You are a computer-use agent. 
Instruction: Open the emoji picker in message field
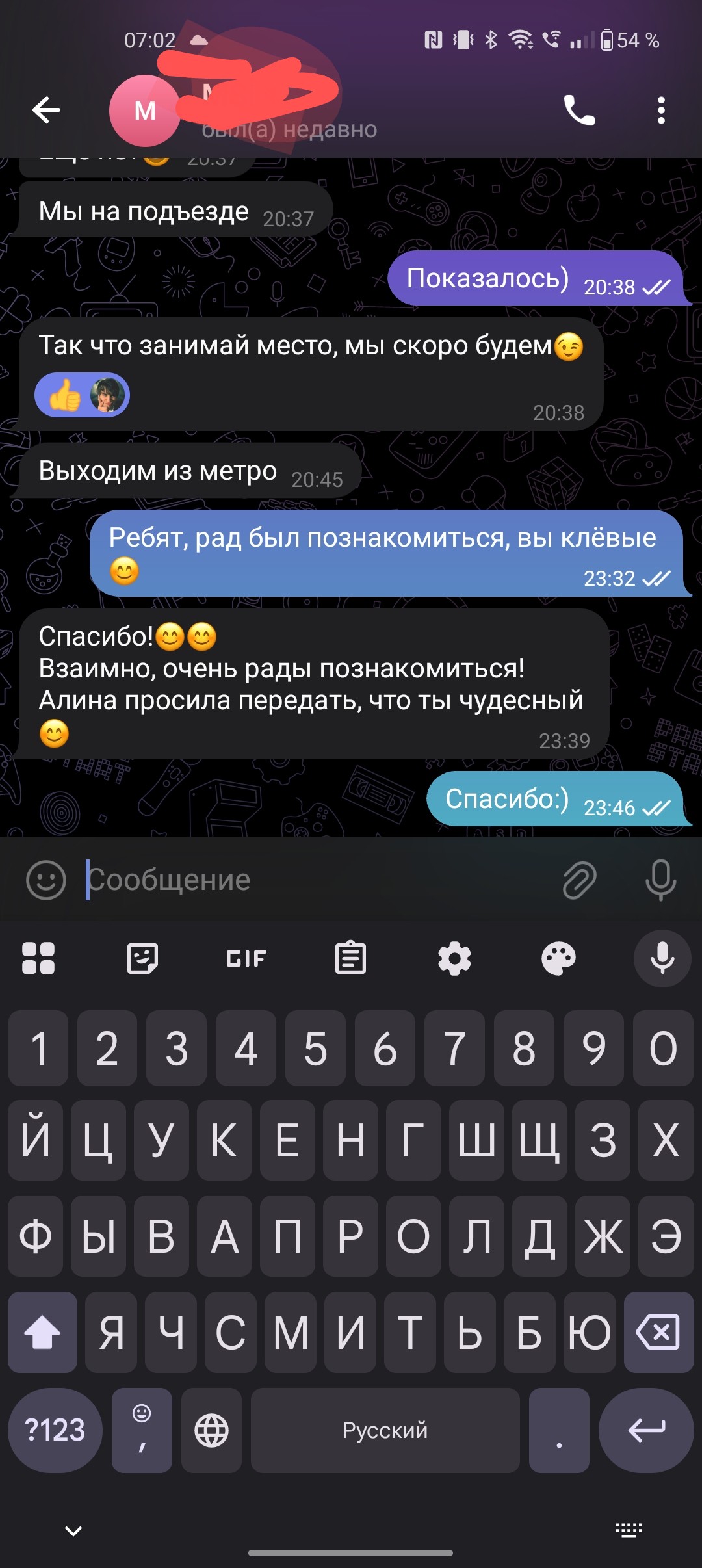pyautogui.click(x=46, y=880)
